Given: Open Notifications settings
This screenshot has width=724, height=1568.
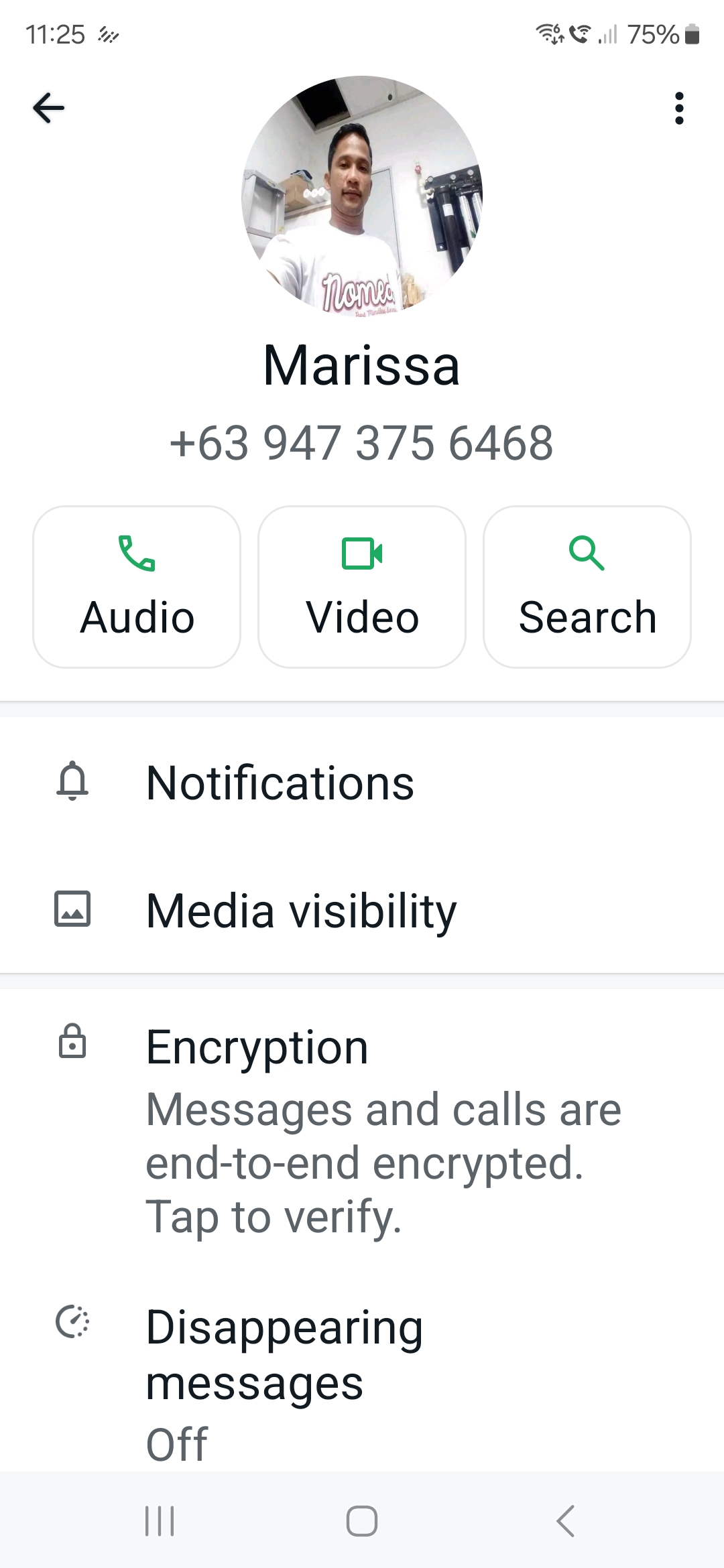Looking at the screenshot, I should tap(362, 782).
